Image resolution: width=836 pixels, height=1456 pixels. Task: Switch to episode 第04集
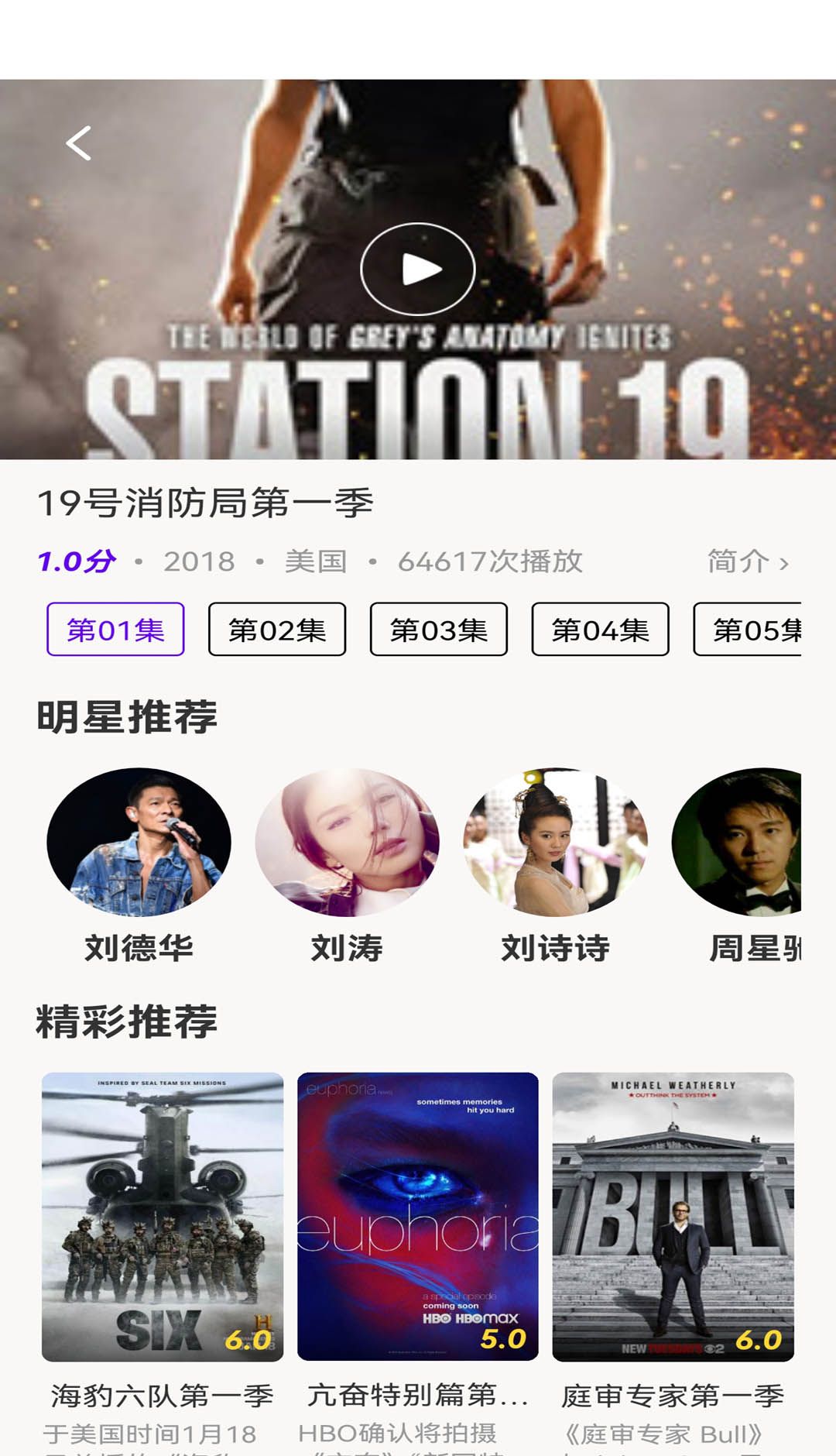tap(601, 630)
